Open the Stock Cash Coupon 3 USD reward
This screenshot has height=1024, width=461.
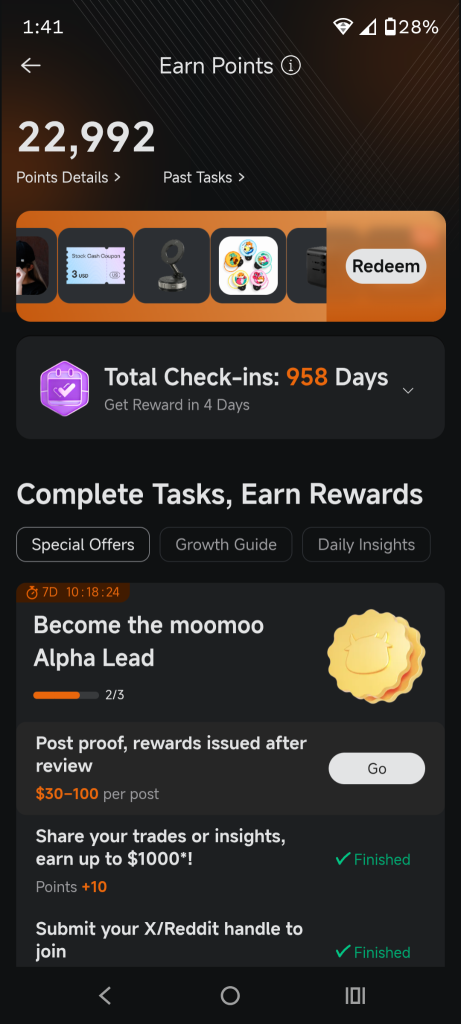coord(95,266)
